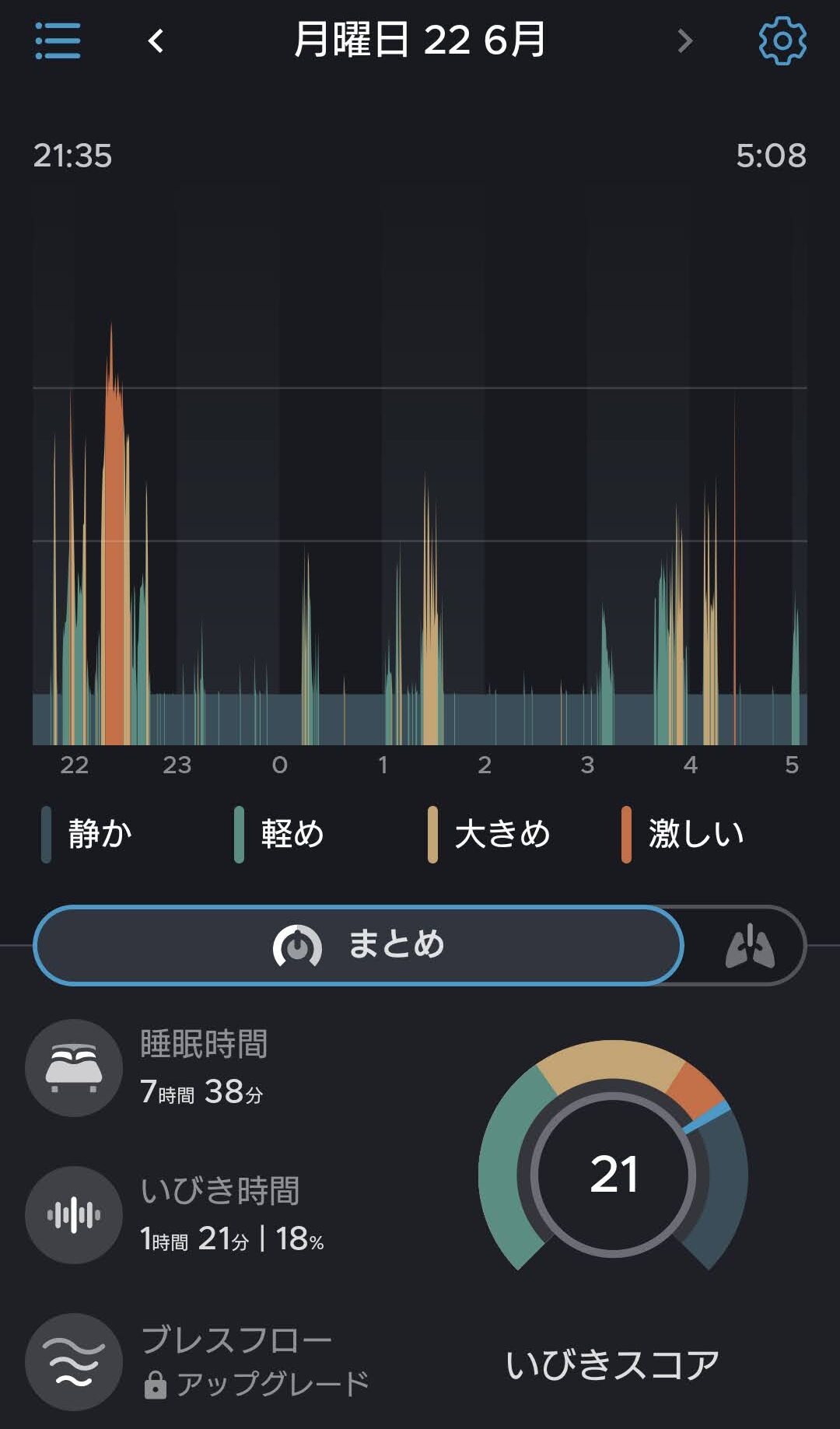Switch to the lungs breathing tab

(749, 945)
